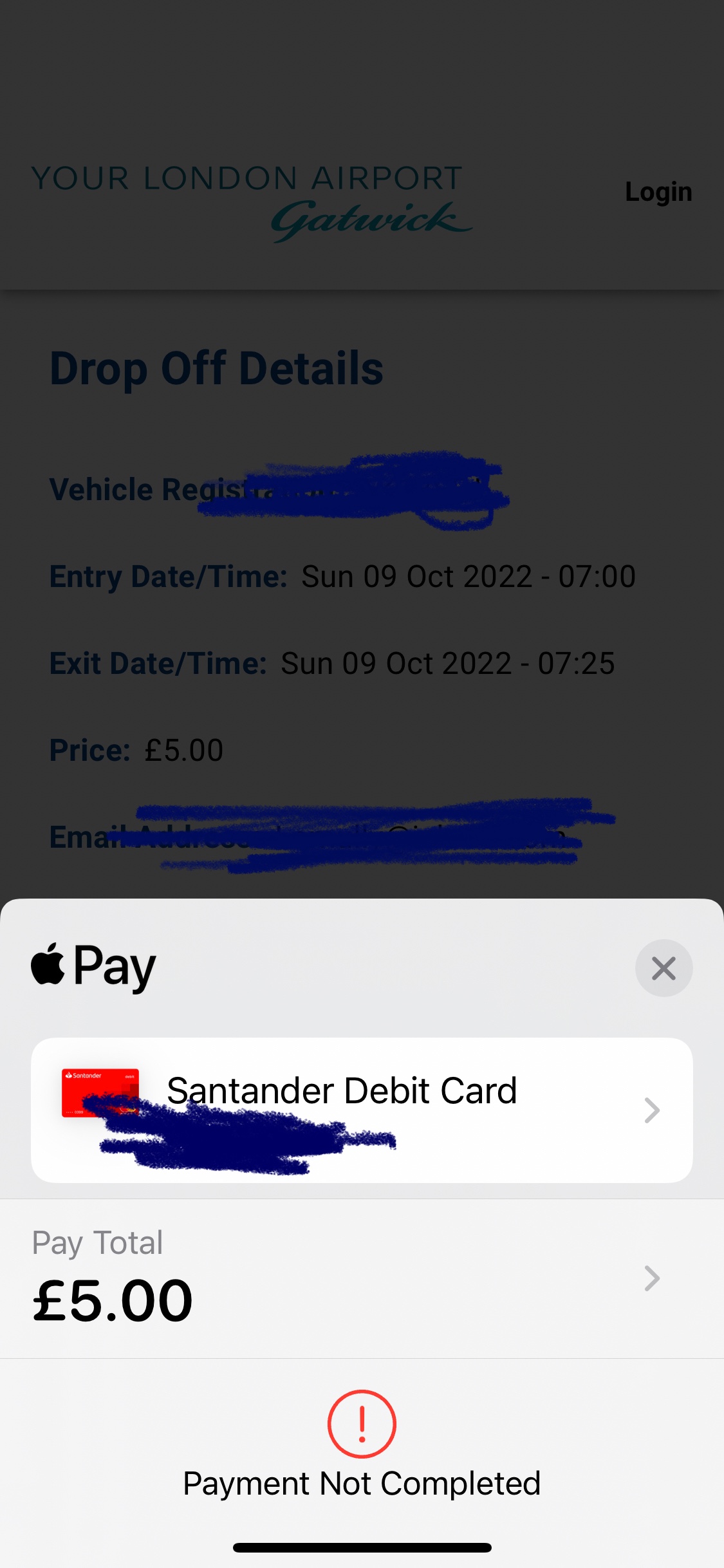Expand the Pay Total £5.00 details

click(x=362, y=1278)
